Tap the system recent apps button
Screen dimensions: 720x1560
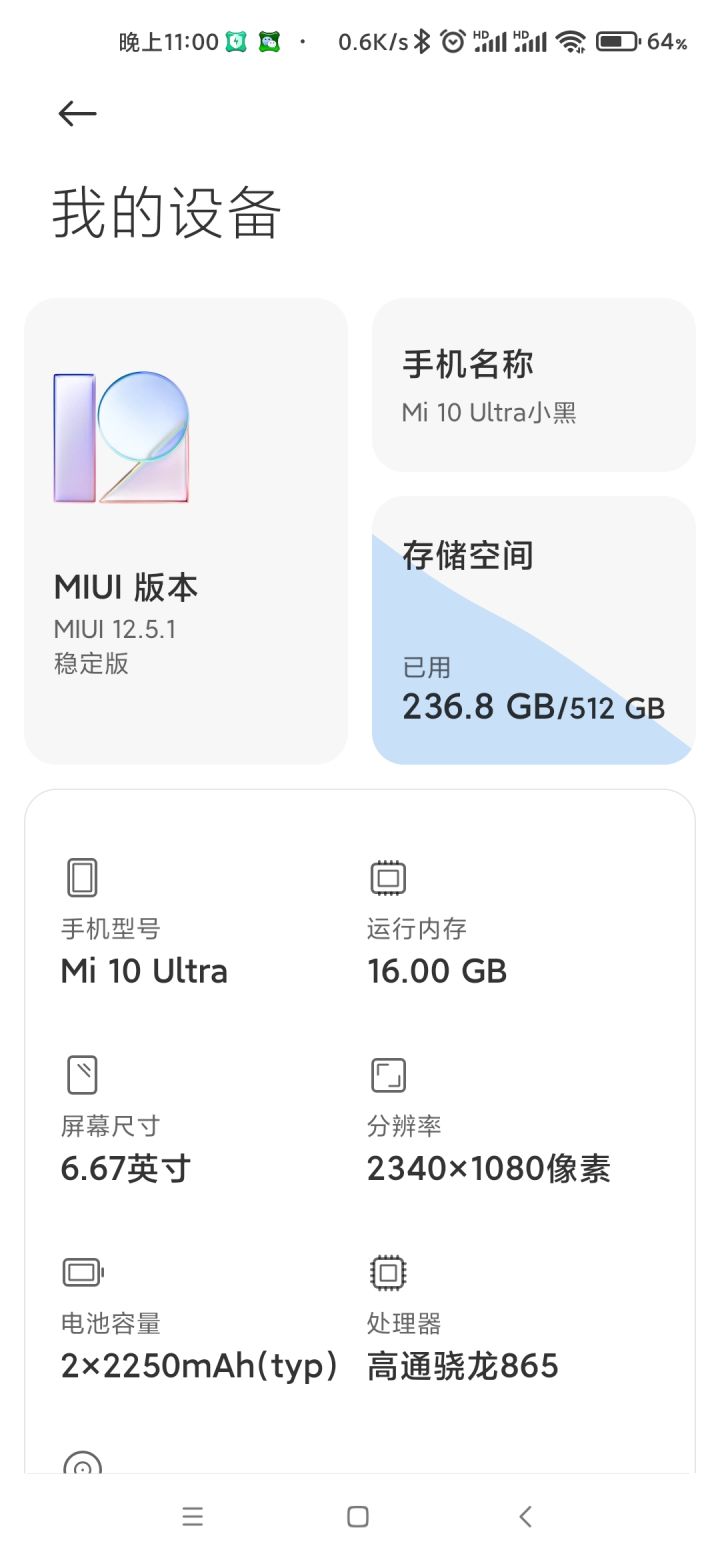[x=193, y=1517]
